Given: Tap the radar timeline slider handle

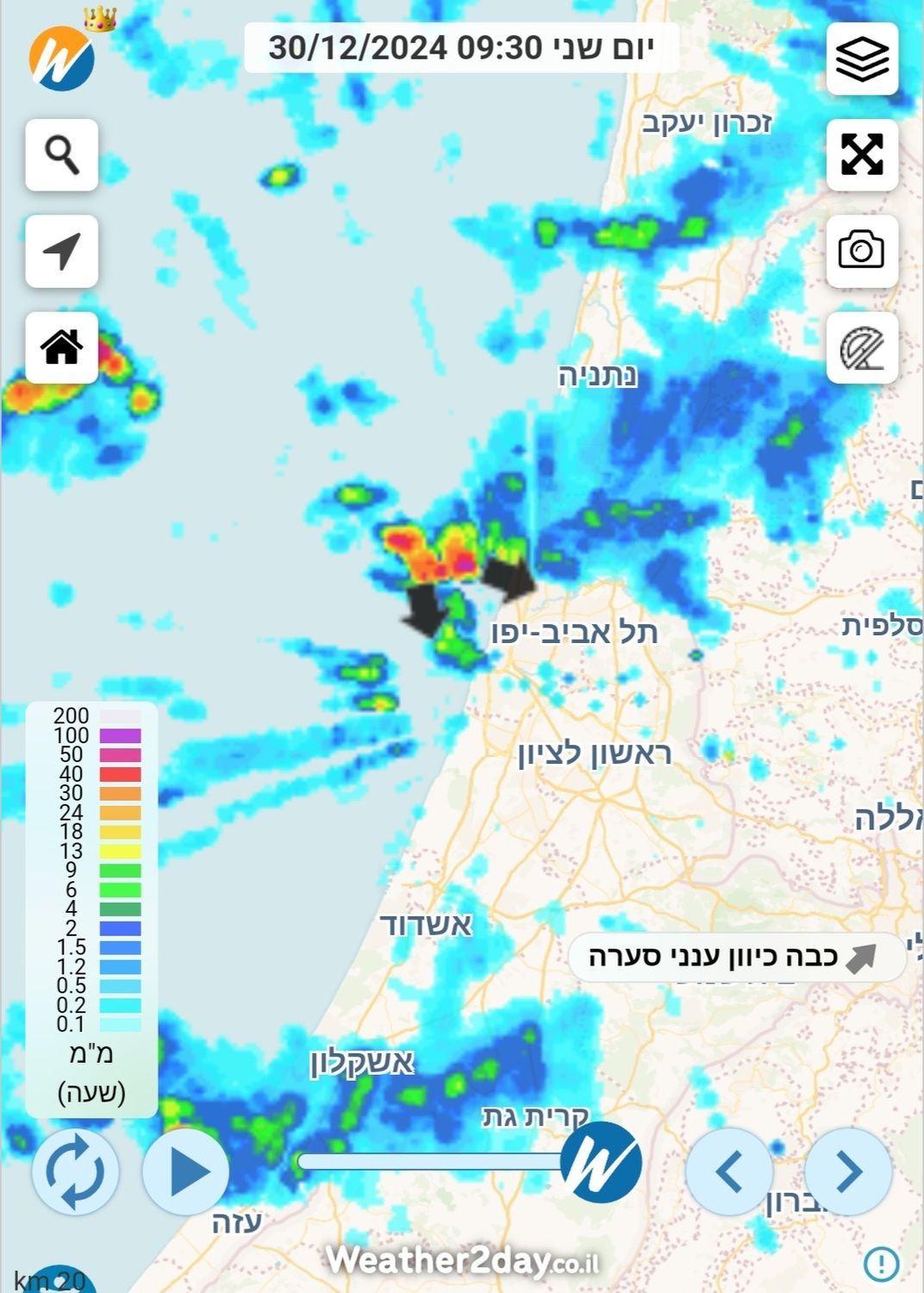Looking at the screenshot, I should [x=601, y=1162].
